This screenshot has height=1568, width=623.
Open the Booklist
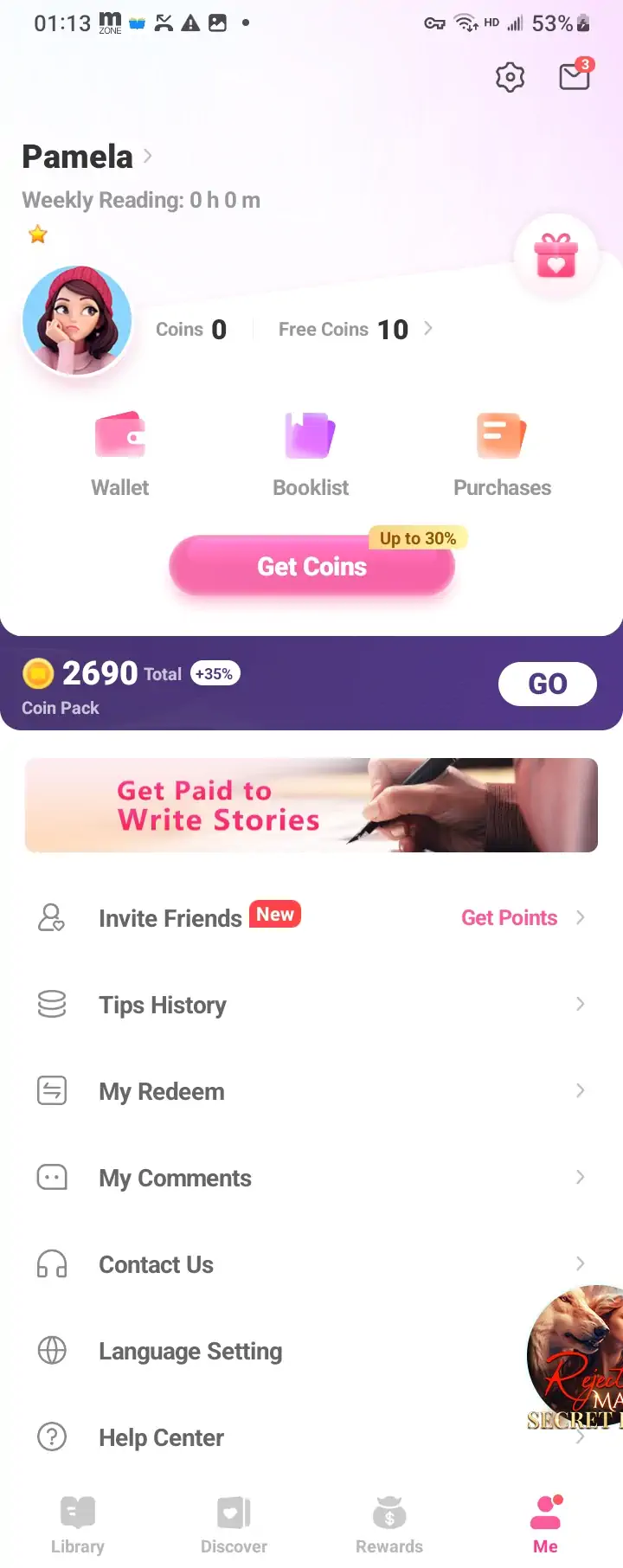click(311, 454)
